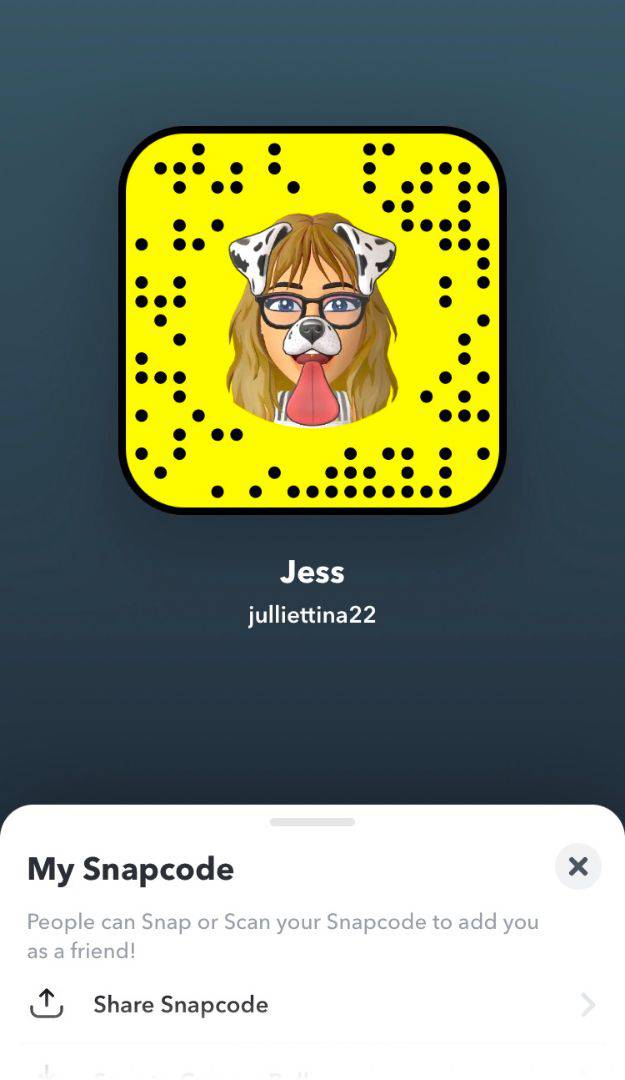Image resolution: width=625 pixels, height=1080 pixels.
Task: Close the My Snapcode sheet
Action: (578, 866)
